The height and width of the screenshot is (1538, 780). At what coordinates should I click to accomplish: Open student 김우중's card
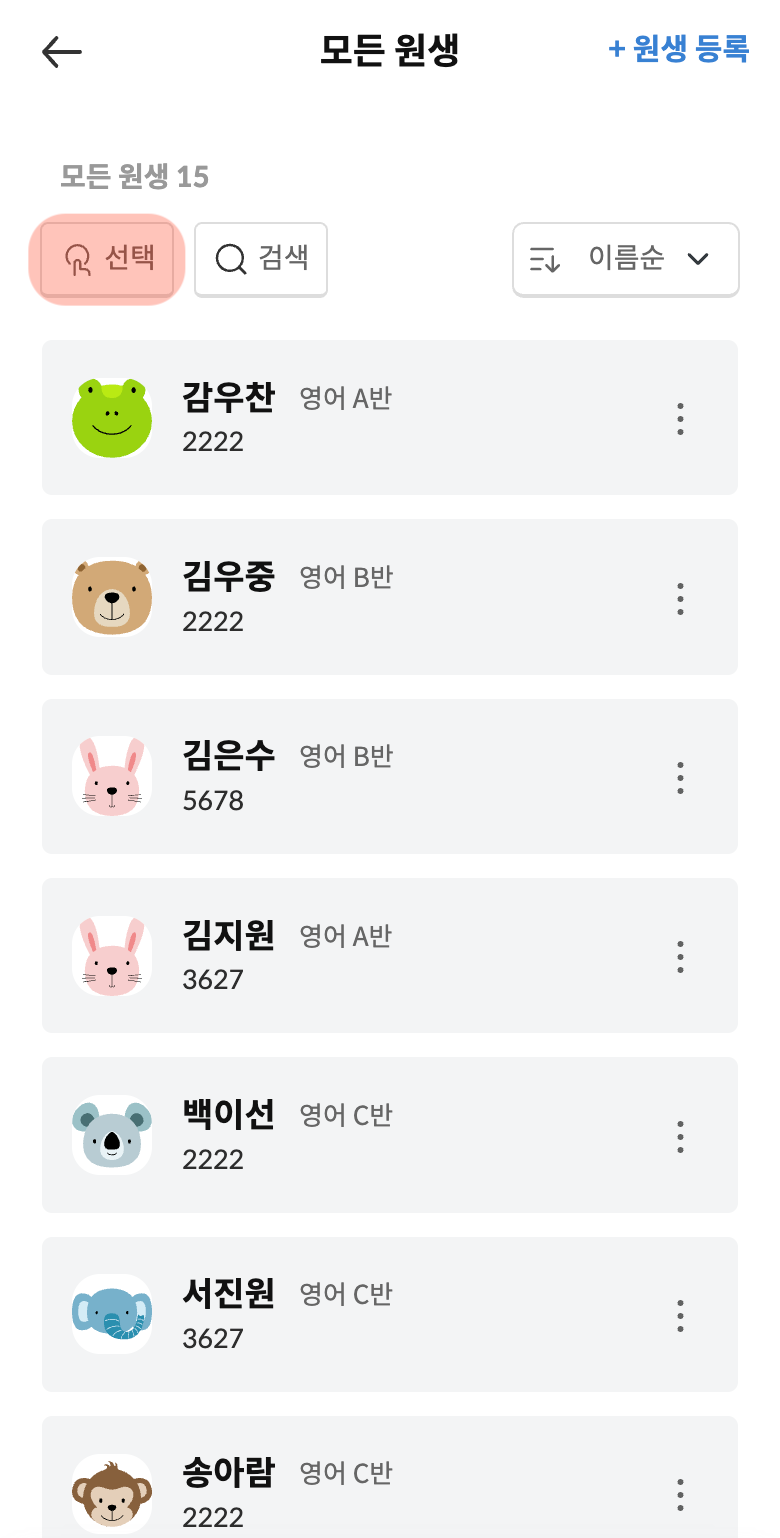coord(389,597)
